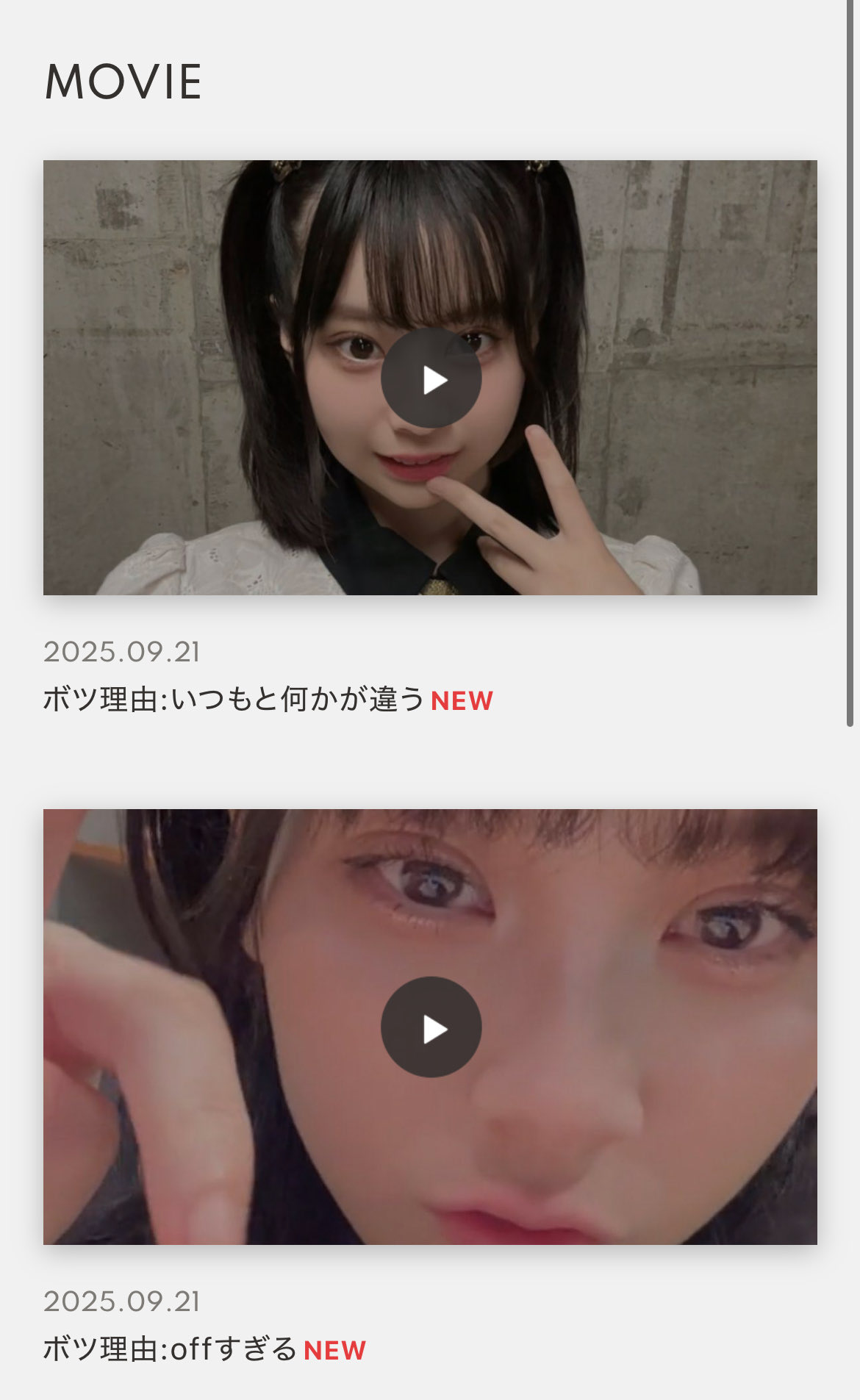Open the ボツ理由:いつもと何かが違う title link
The image size is (860, 1400).
(x=234, y=700)
